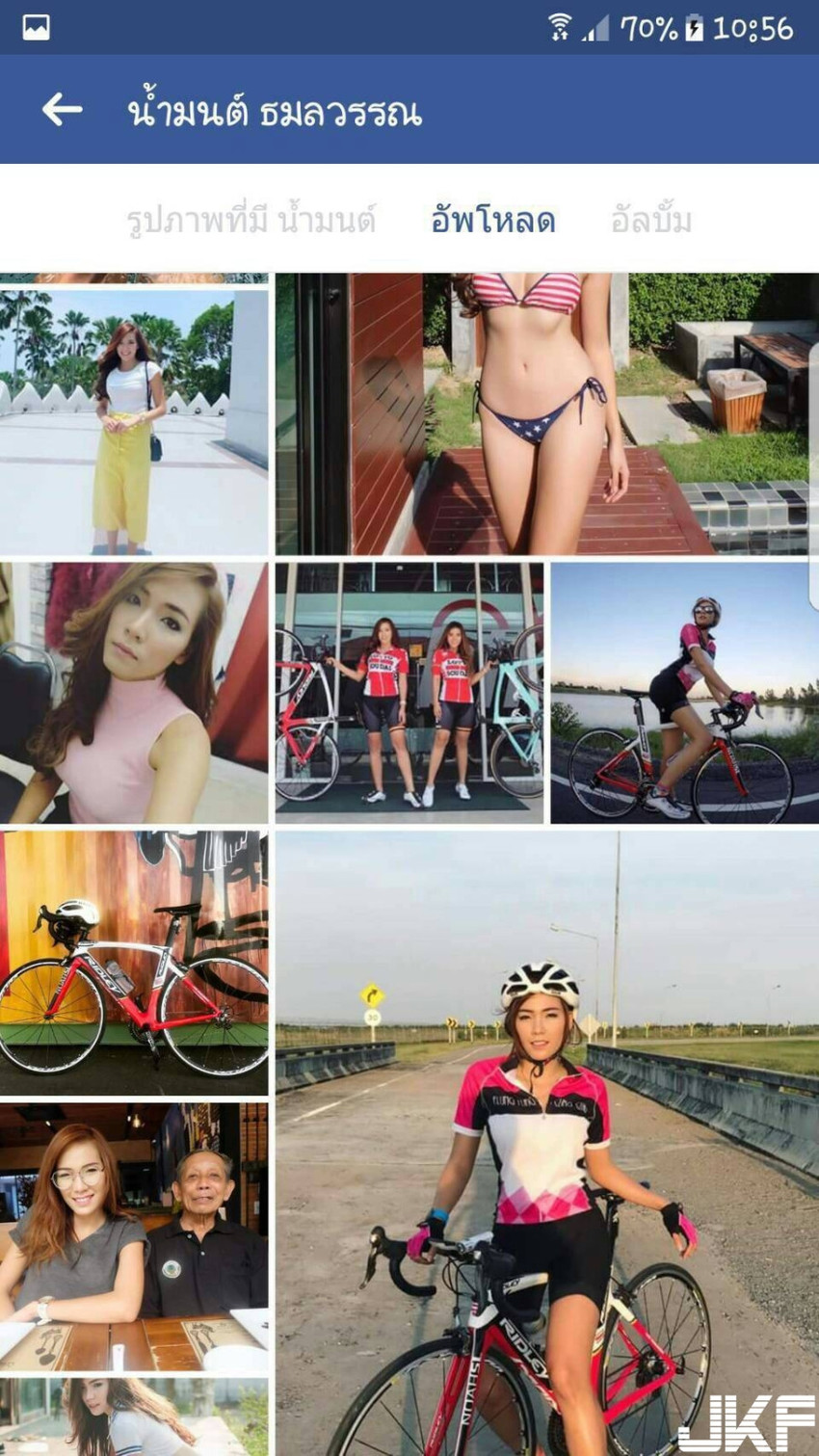Open the stars-and-stripes swimsuit photo
The width and height of the screenshot is (819, 1456).
pyautogui.click(x=546, y=414)
